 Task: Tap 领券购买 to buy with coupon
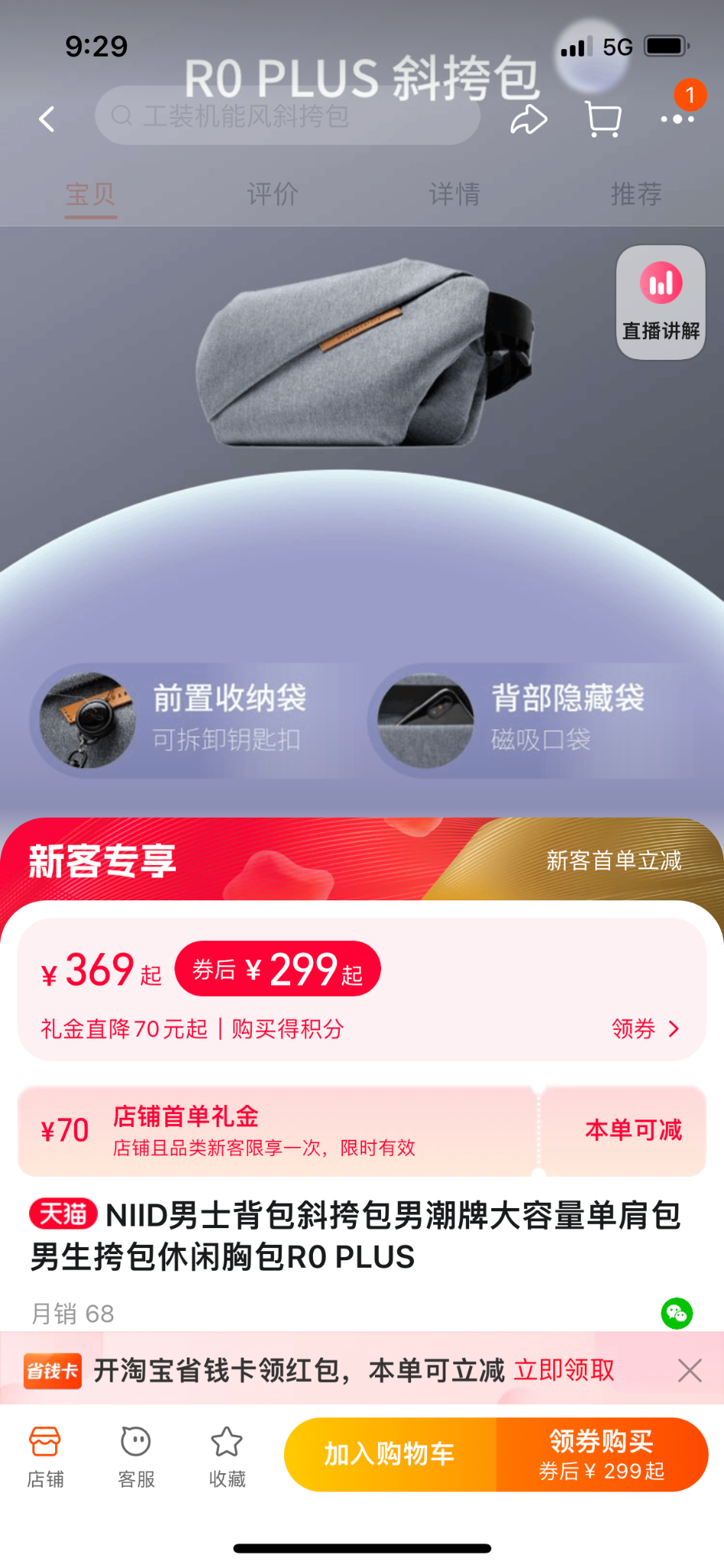602,1453
